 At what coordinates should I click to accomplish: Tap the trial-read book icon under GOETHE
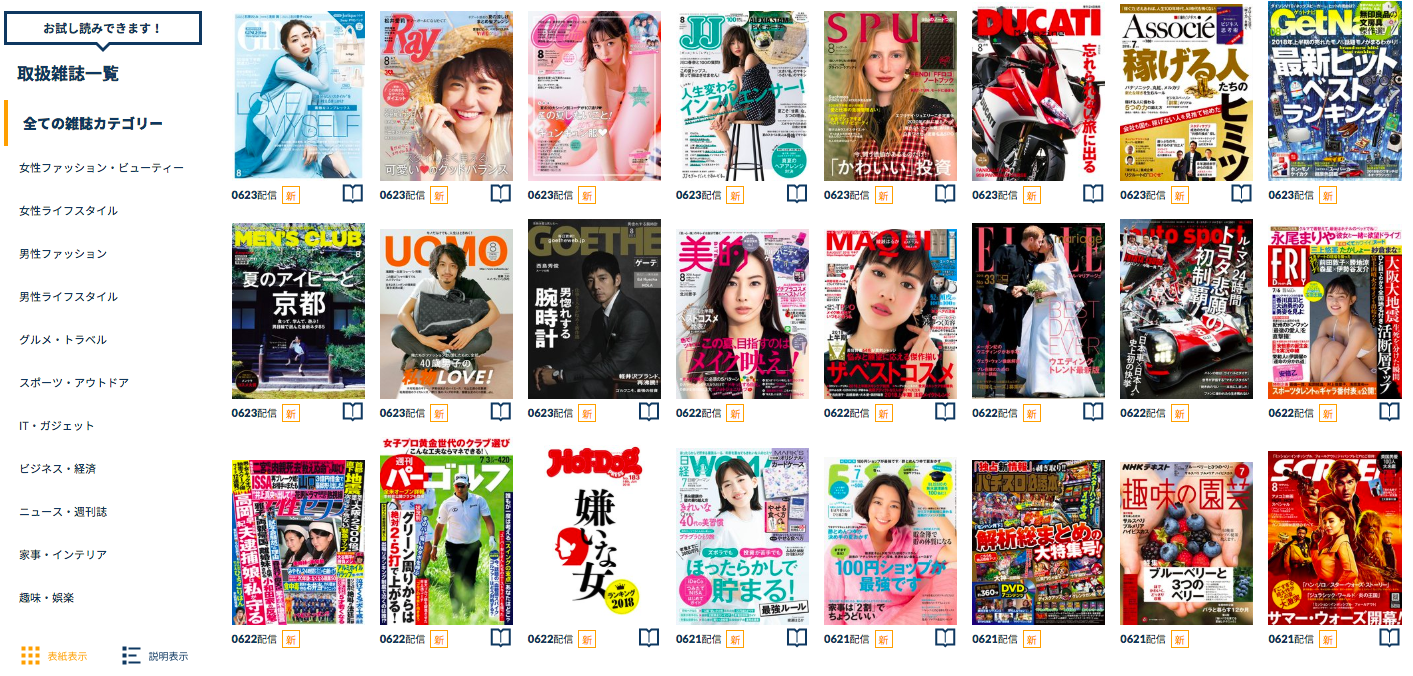(x=649, y=411)
